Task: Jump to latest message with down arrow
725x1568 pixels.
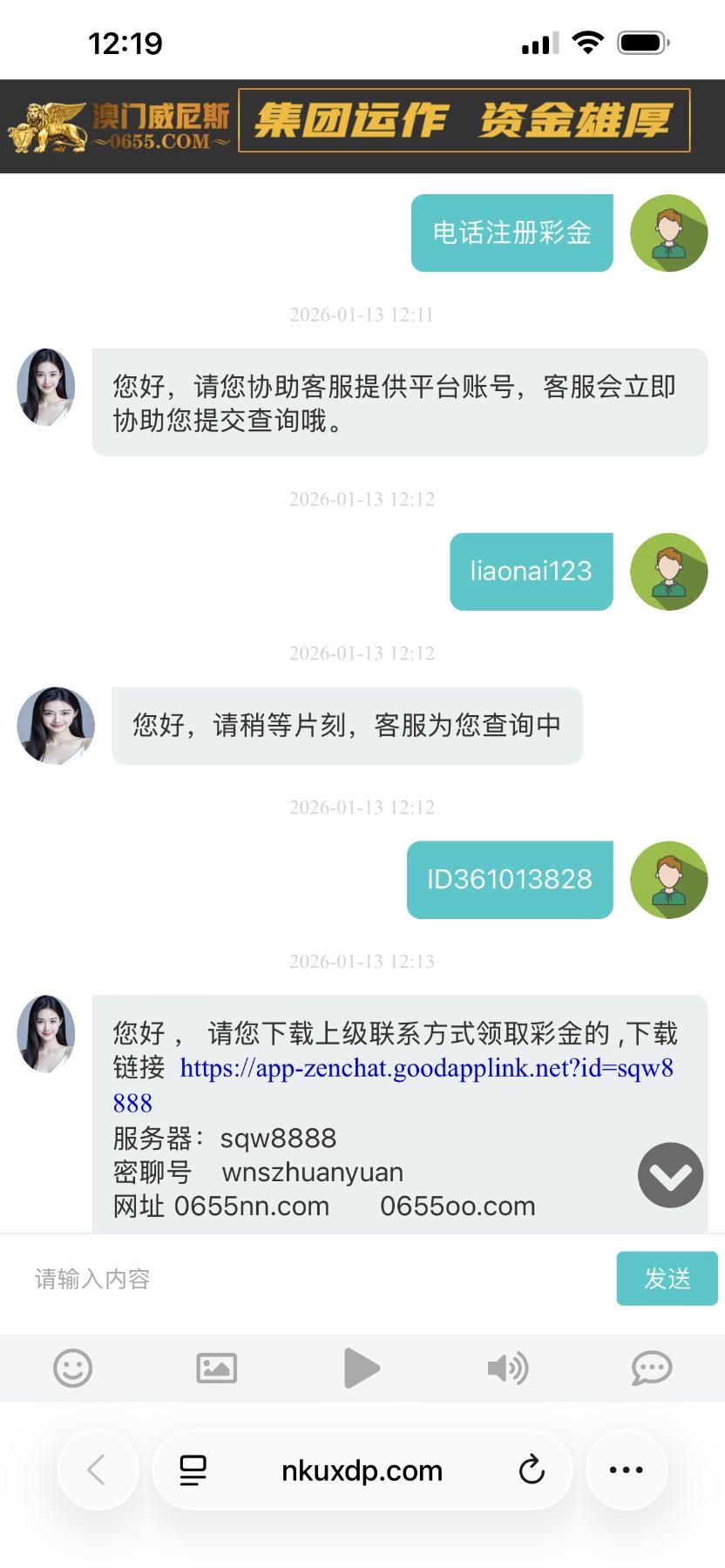Action: coord(670,1175)
